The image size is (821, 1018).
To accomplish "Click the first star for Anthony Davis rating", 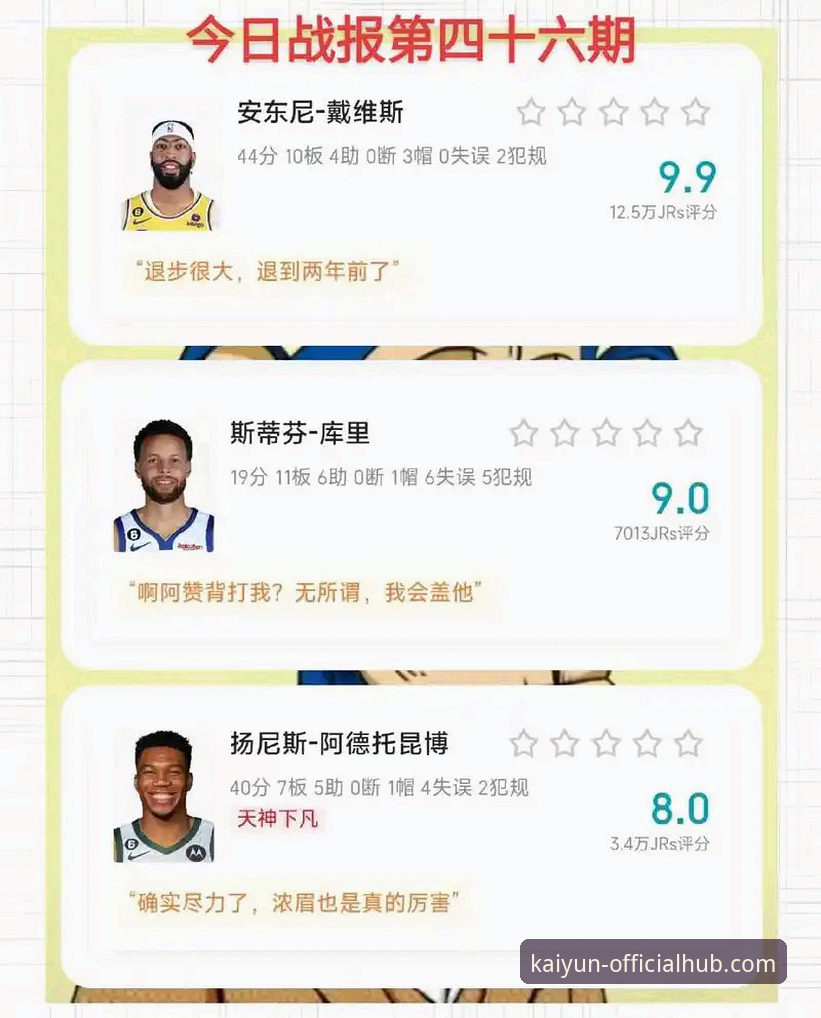I will (528, 113).
